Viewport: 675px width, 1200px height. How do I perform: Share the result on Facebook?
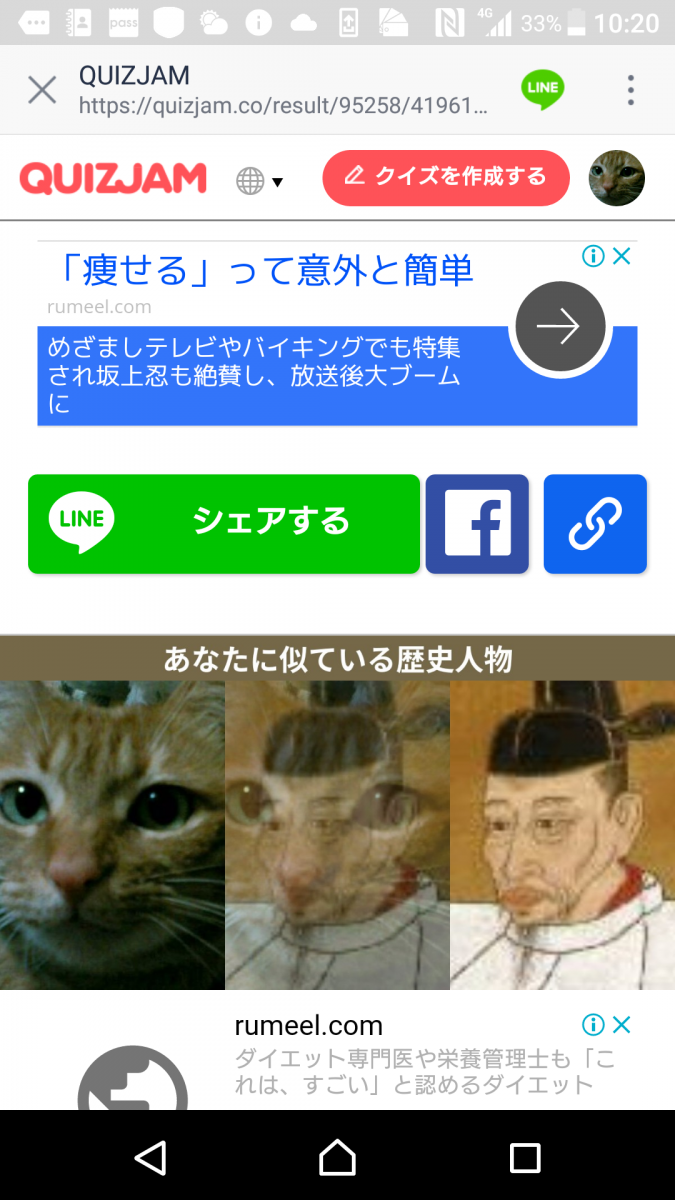pos(477,523)
